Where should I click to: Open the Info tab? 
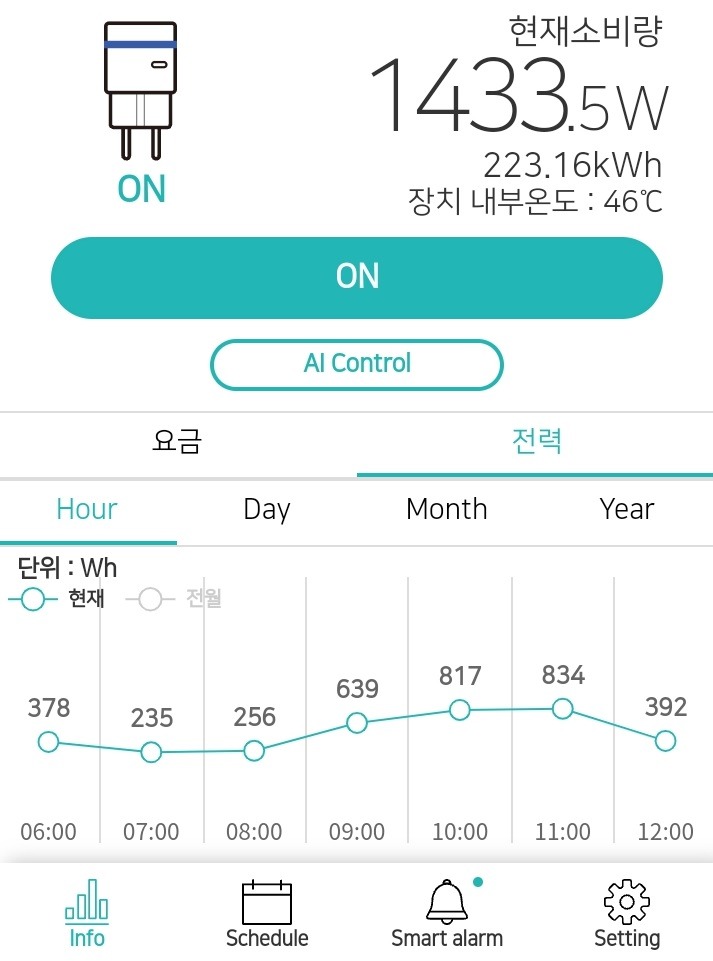[x=87, y=913]
